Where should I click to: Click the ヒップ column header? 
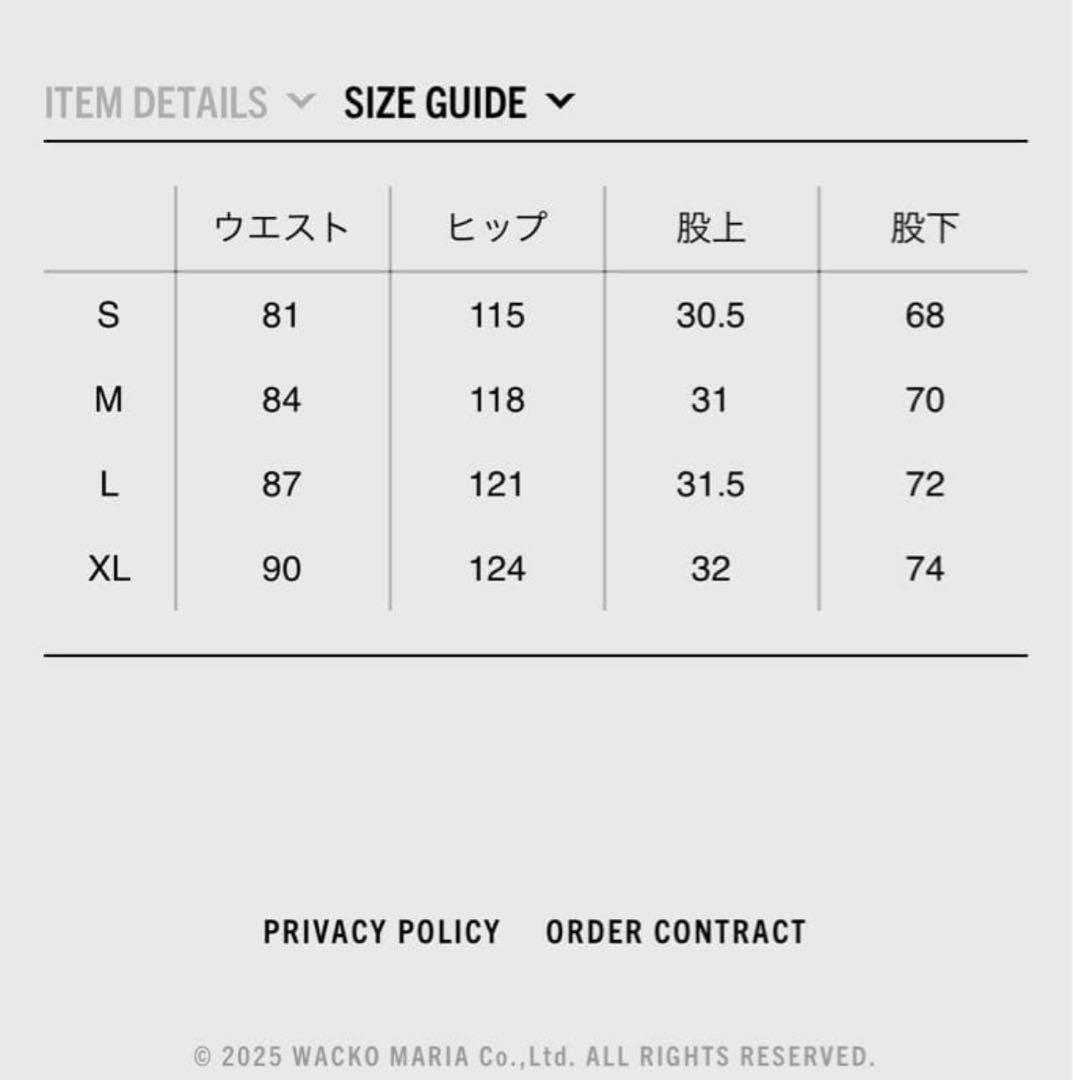[497, 227]
